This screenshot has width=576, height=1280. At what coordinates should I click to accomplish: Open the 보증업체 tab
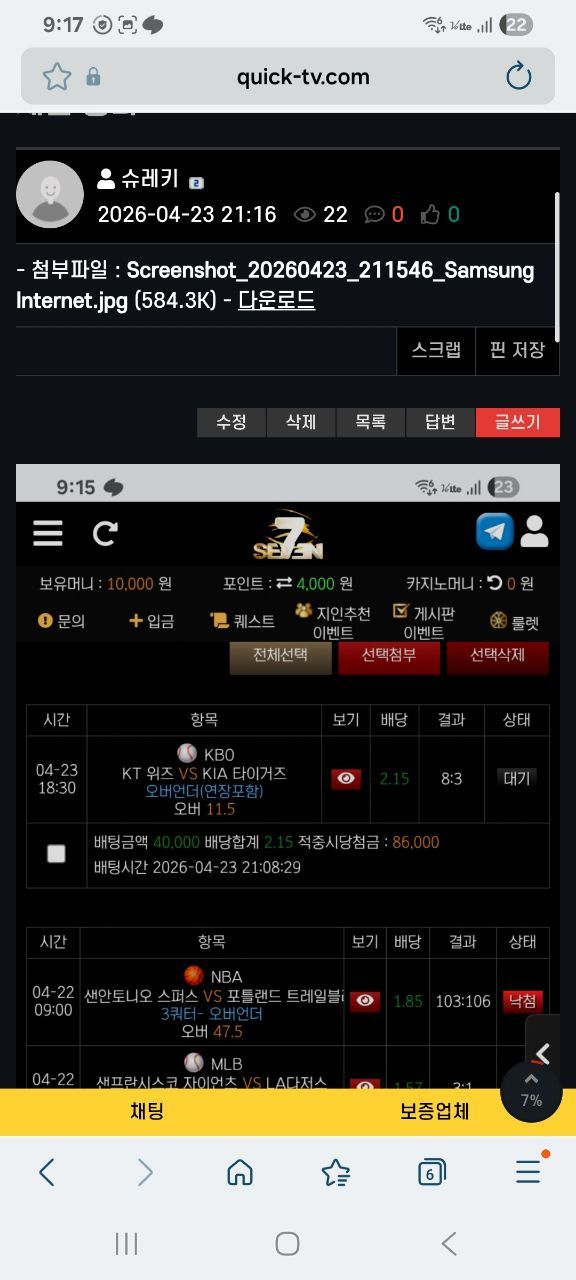tap(434, 1111)
